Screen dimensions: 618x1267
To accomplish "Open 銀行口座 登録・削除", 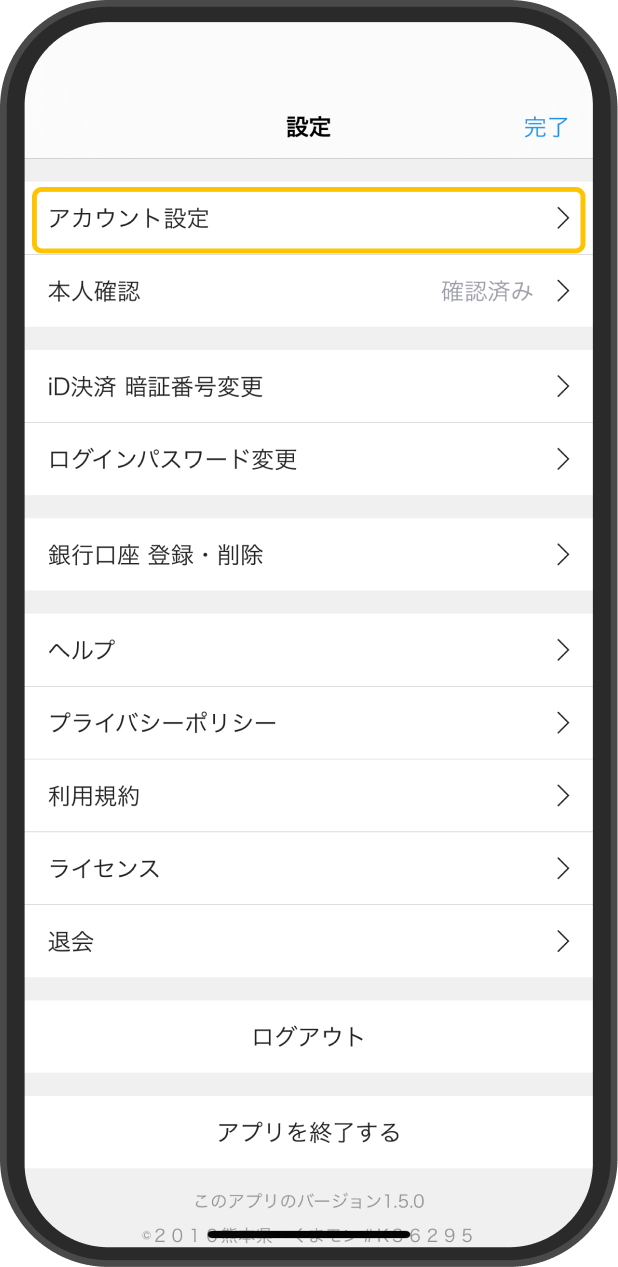I will [309, 554].
